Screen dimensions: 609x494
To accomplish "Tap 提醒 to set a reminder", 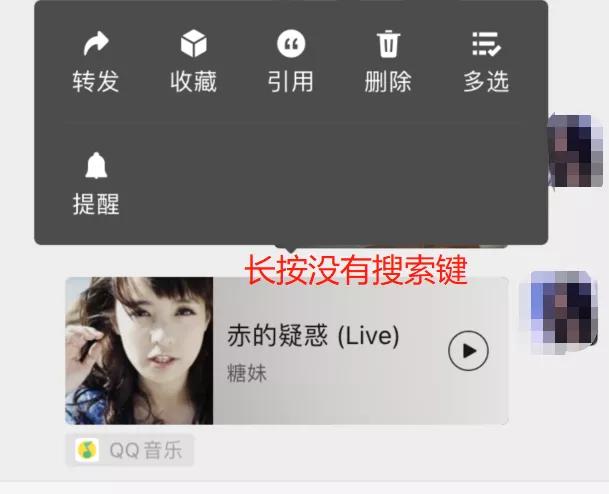I will [96, 184].
